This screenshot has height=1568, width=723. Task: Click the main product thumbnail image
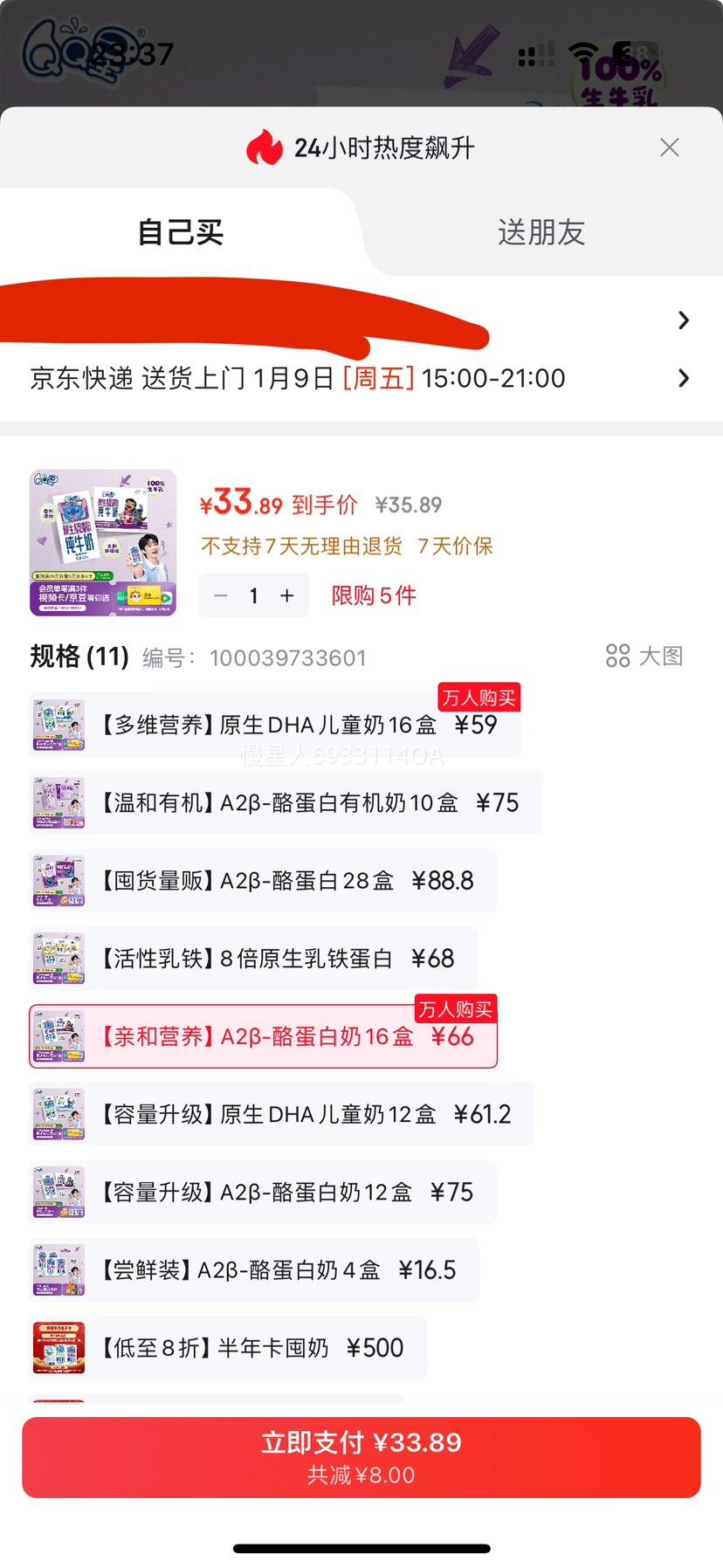pos(101,543)
